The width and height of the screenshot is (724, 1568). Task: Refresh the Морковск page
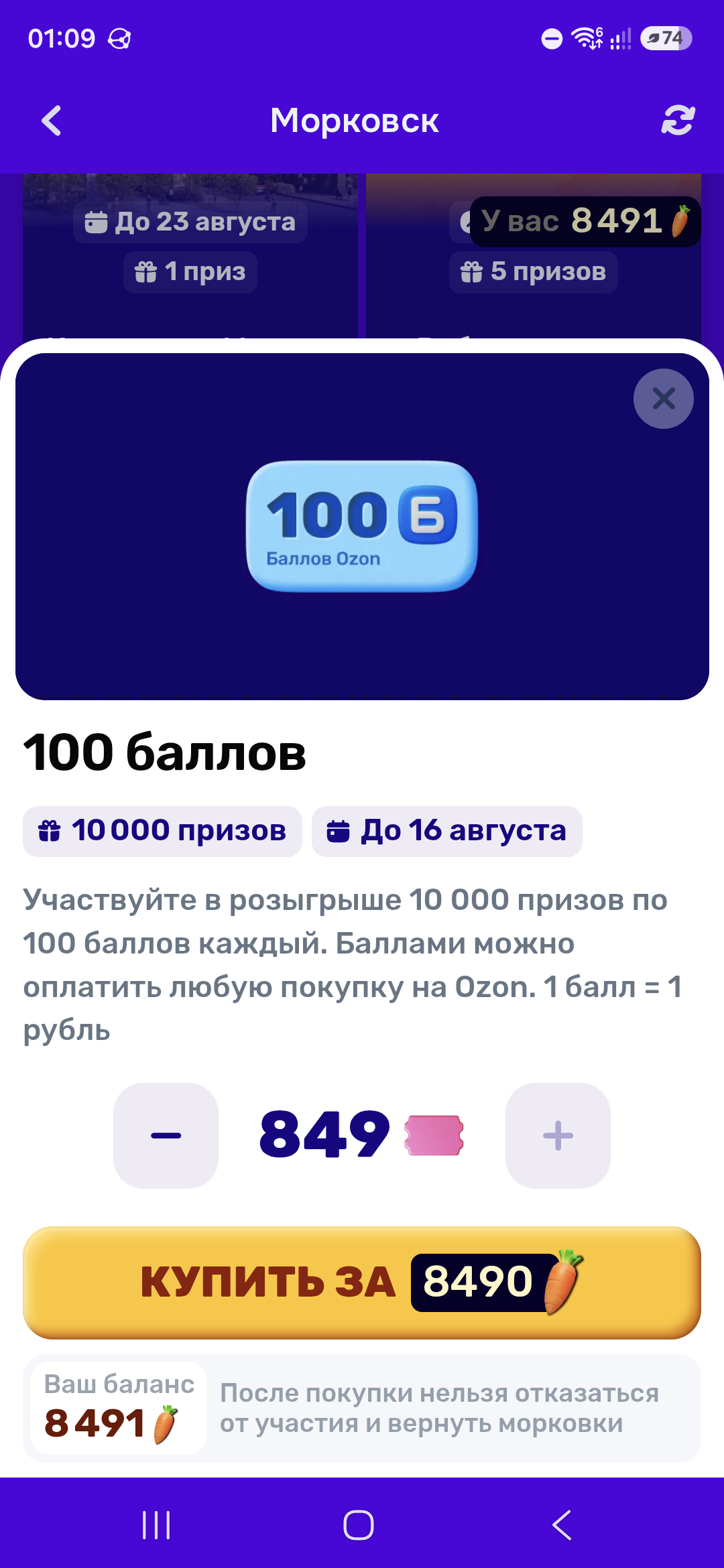coord(678,121)
